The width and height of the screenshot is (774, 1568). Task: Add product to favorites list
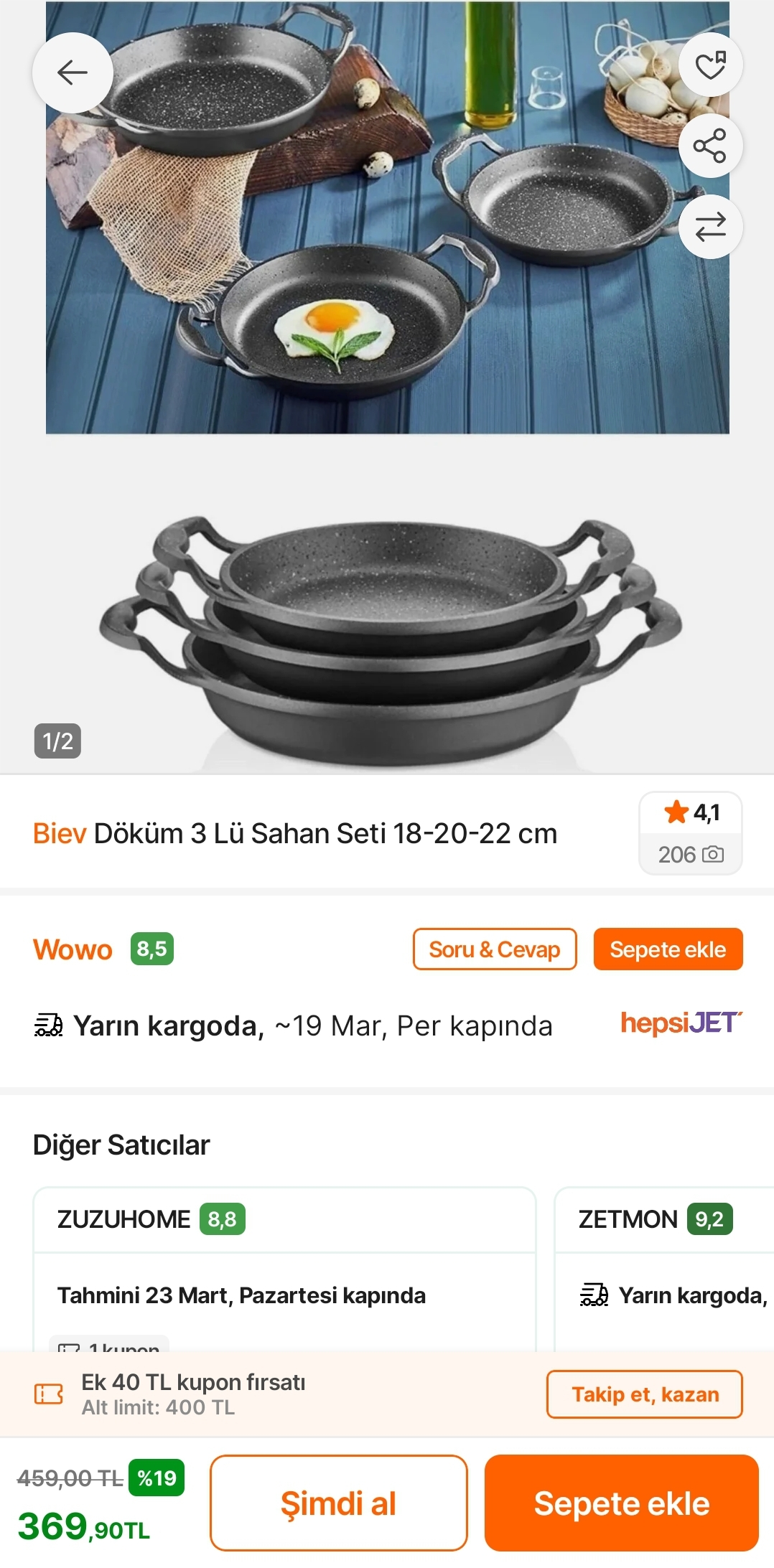tap(710, 65)
